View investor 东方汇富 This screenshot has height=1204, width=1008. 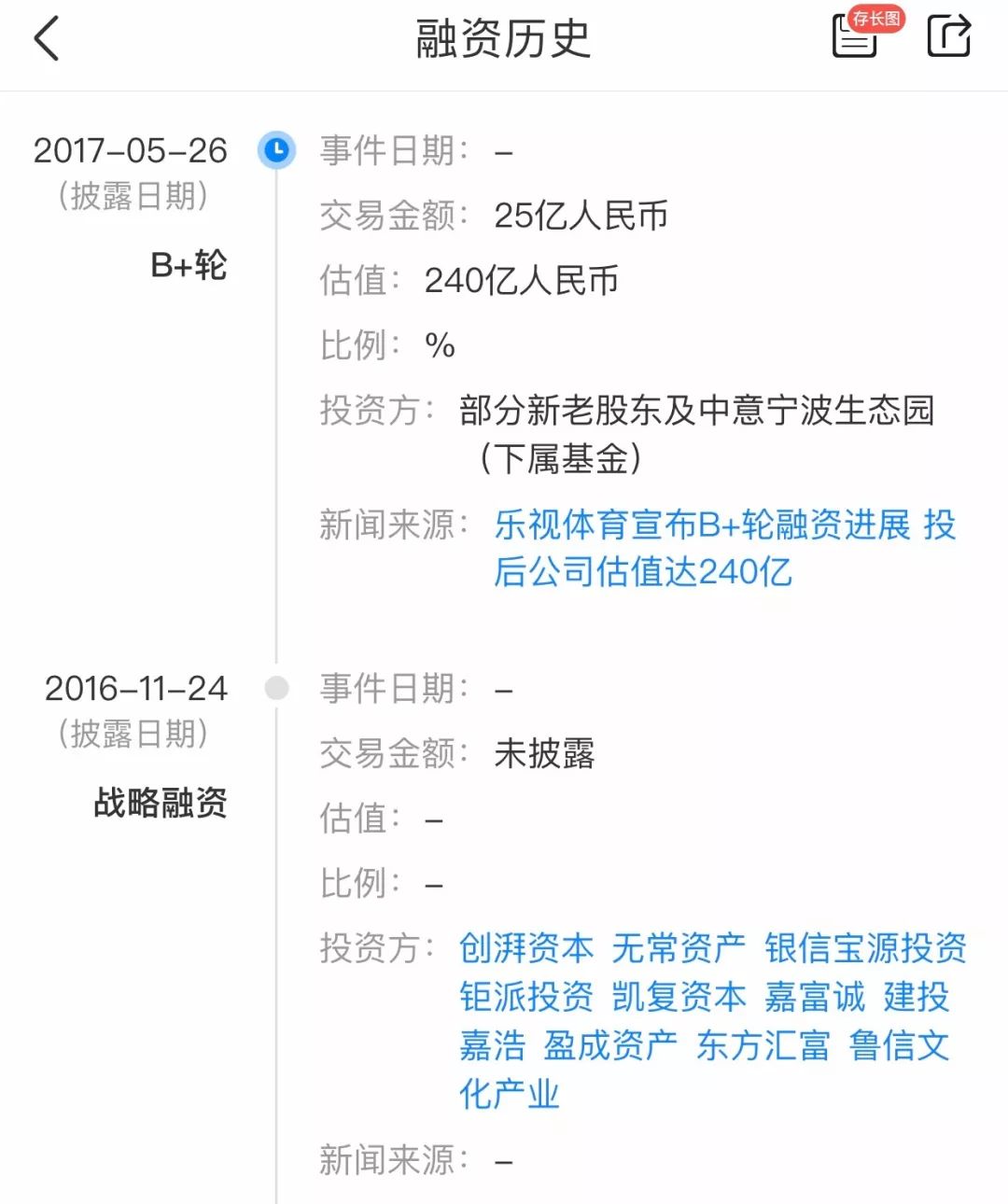763,1045
